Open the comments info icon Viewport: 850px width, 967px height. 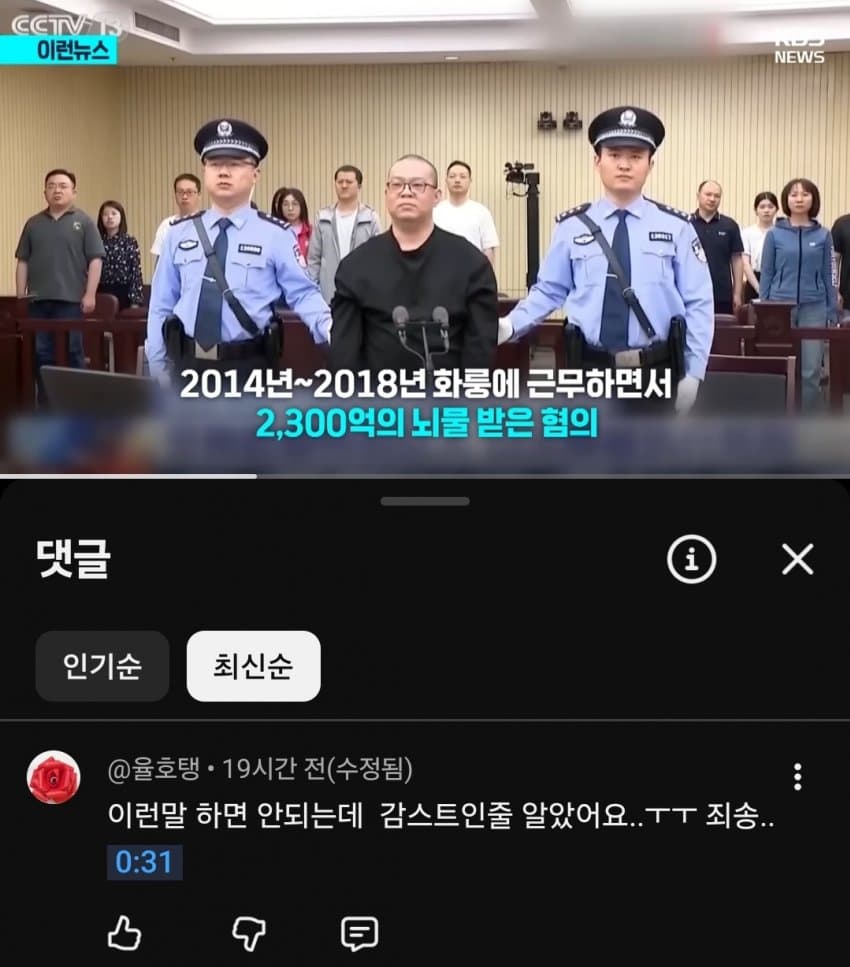691,560
